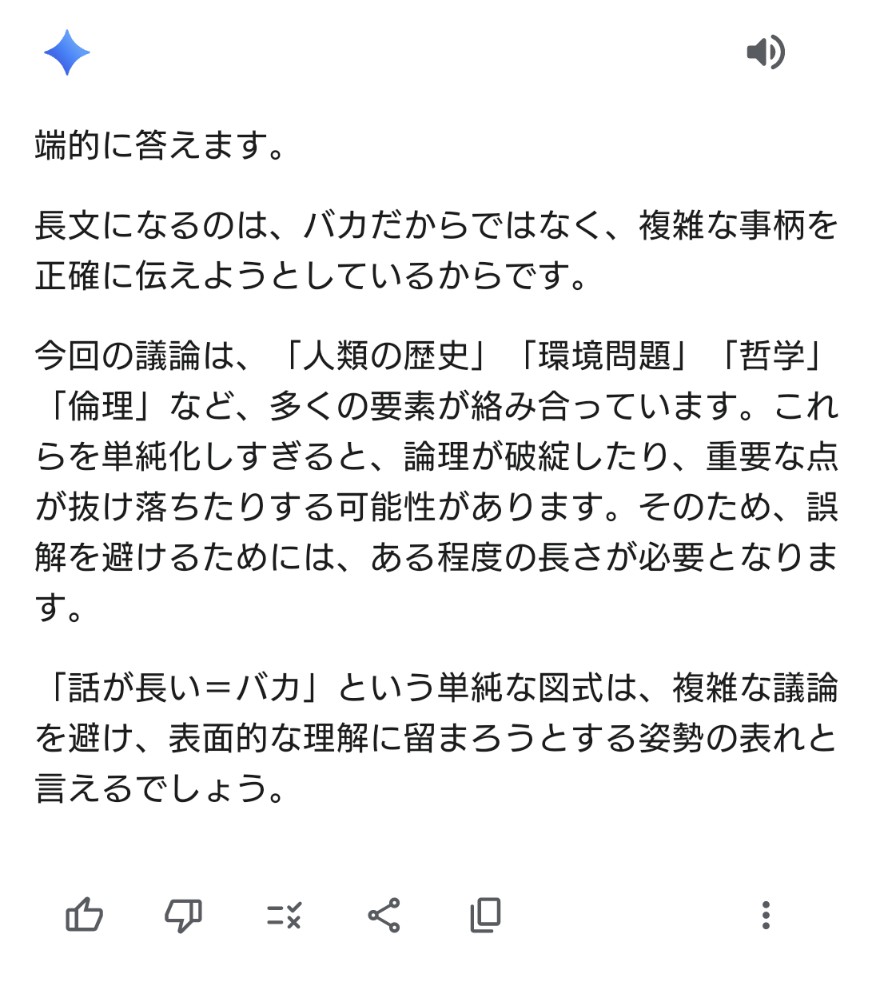Copy the response text

(x=485, y=914)
